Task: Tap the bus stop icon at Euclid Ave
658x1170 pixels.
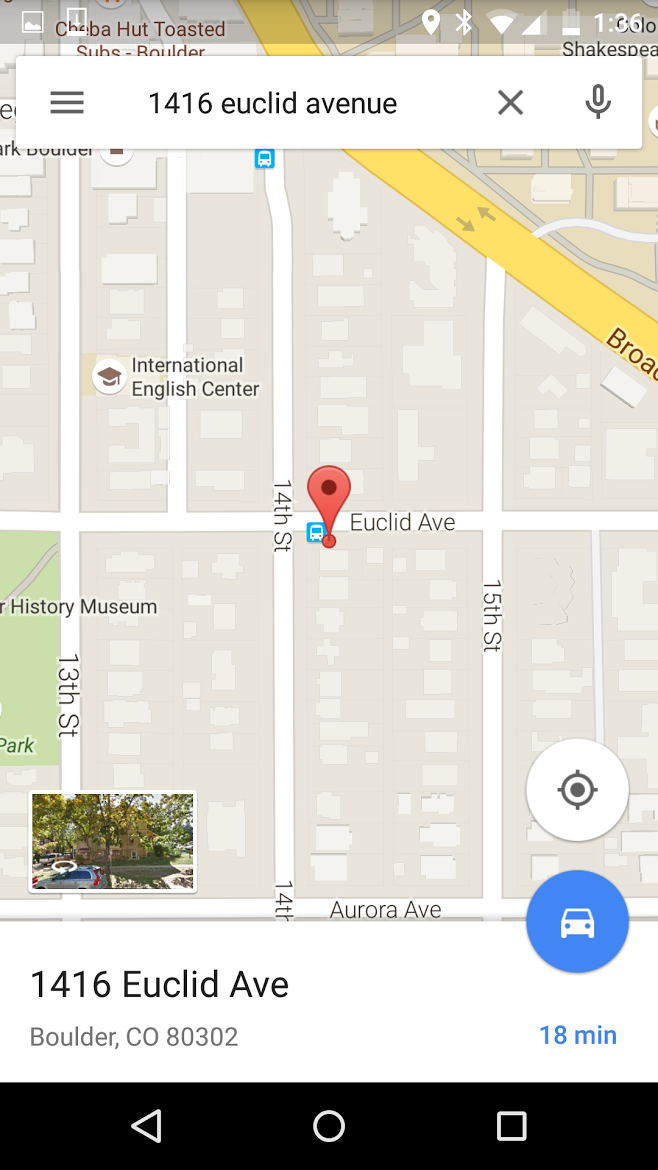Action: click(x=315, y=533)
